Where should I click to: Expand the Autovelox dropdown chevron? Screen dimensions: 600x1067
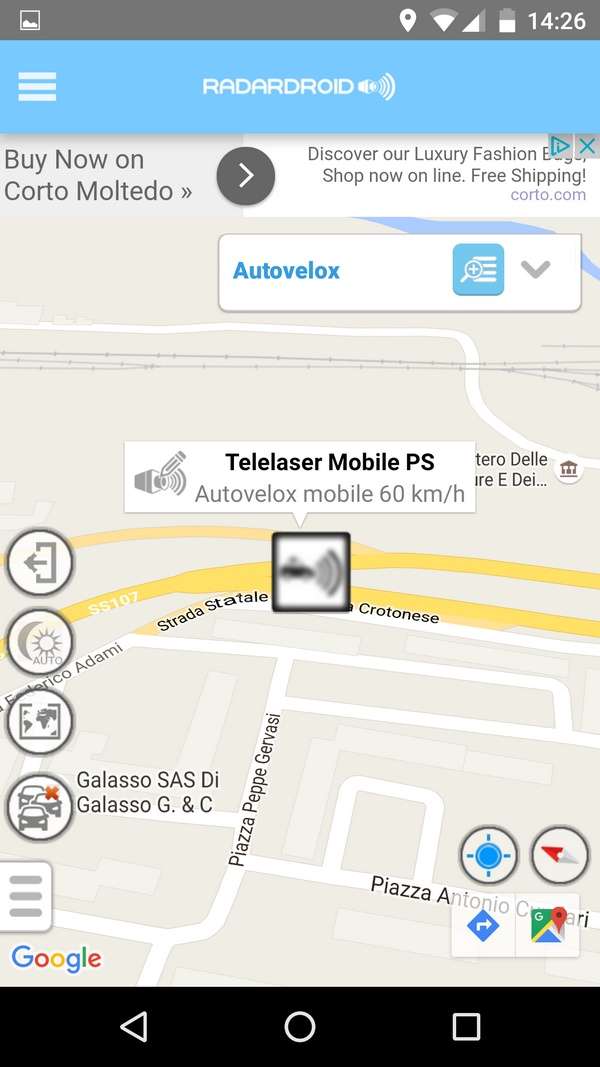[535, 269]
